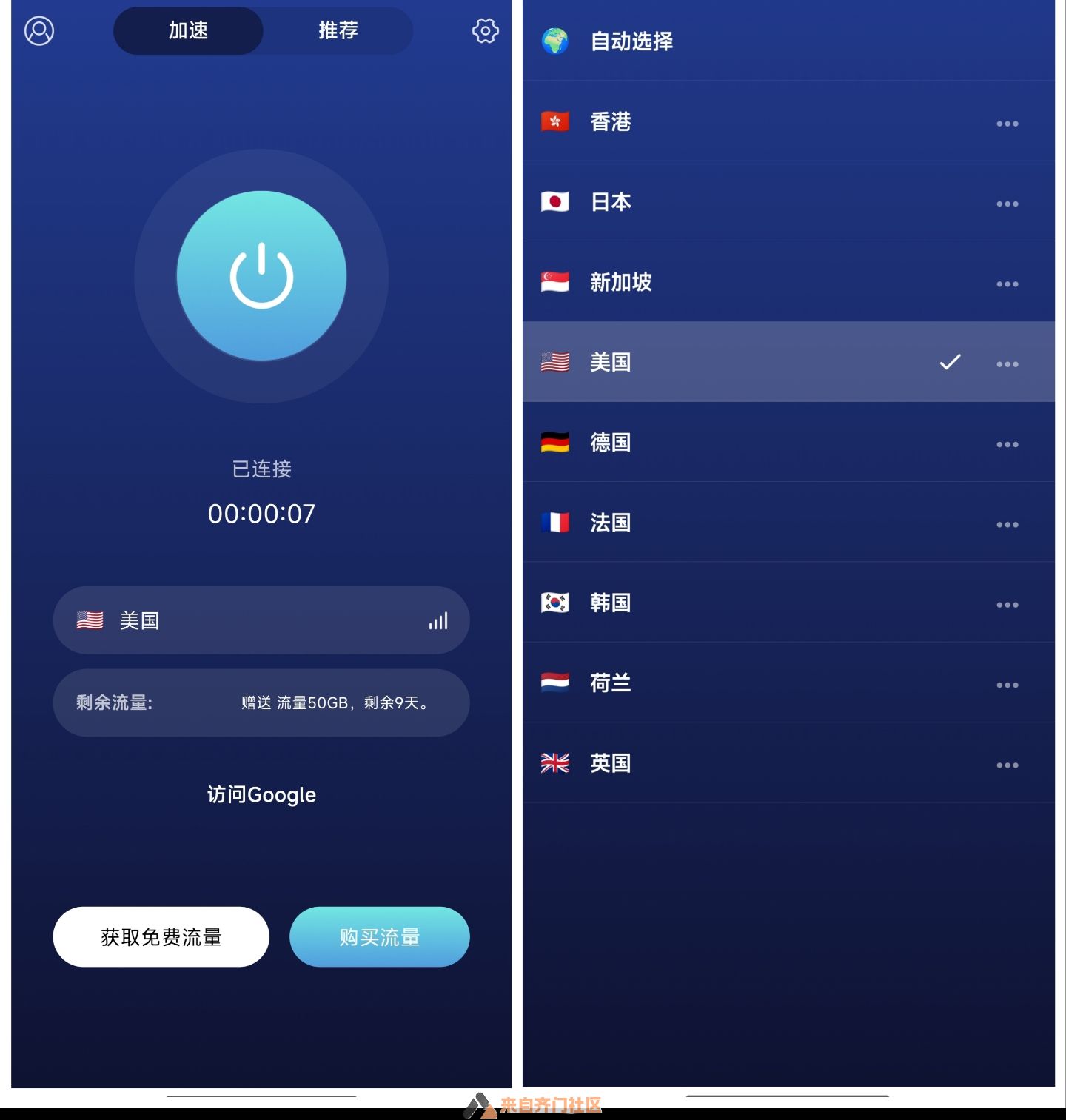Select the 加速 tab
The height and width of the screenshot is (1120, 1066).
[188, 31]
